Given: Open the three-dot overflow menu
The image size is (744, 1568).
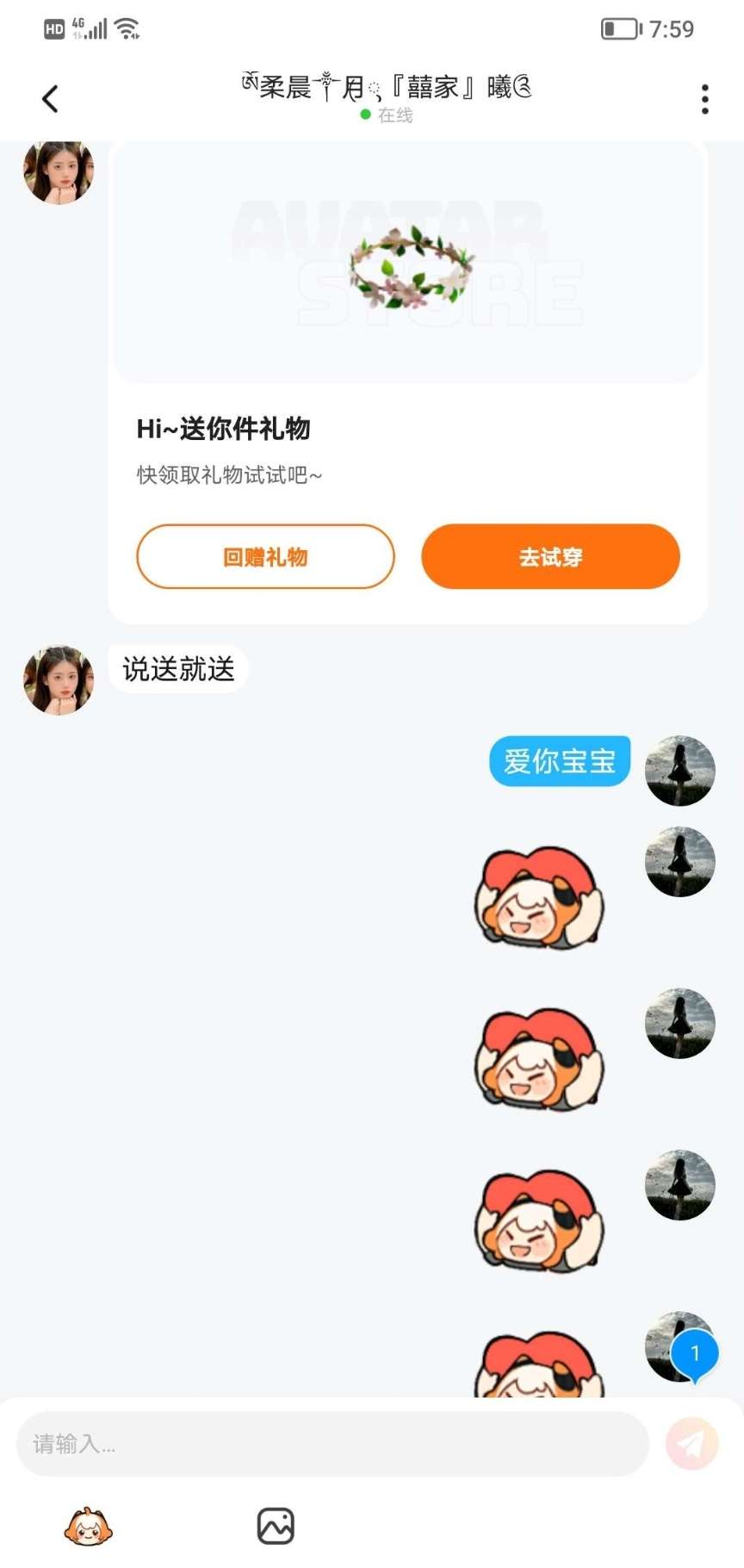Looking at the screenshot, I should click(x=704, y=99).
